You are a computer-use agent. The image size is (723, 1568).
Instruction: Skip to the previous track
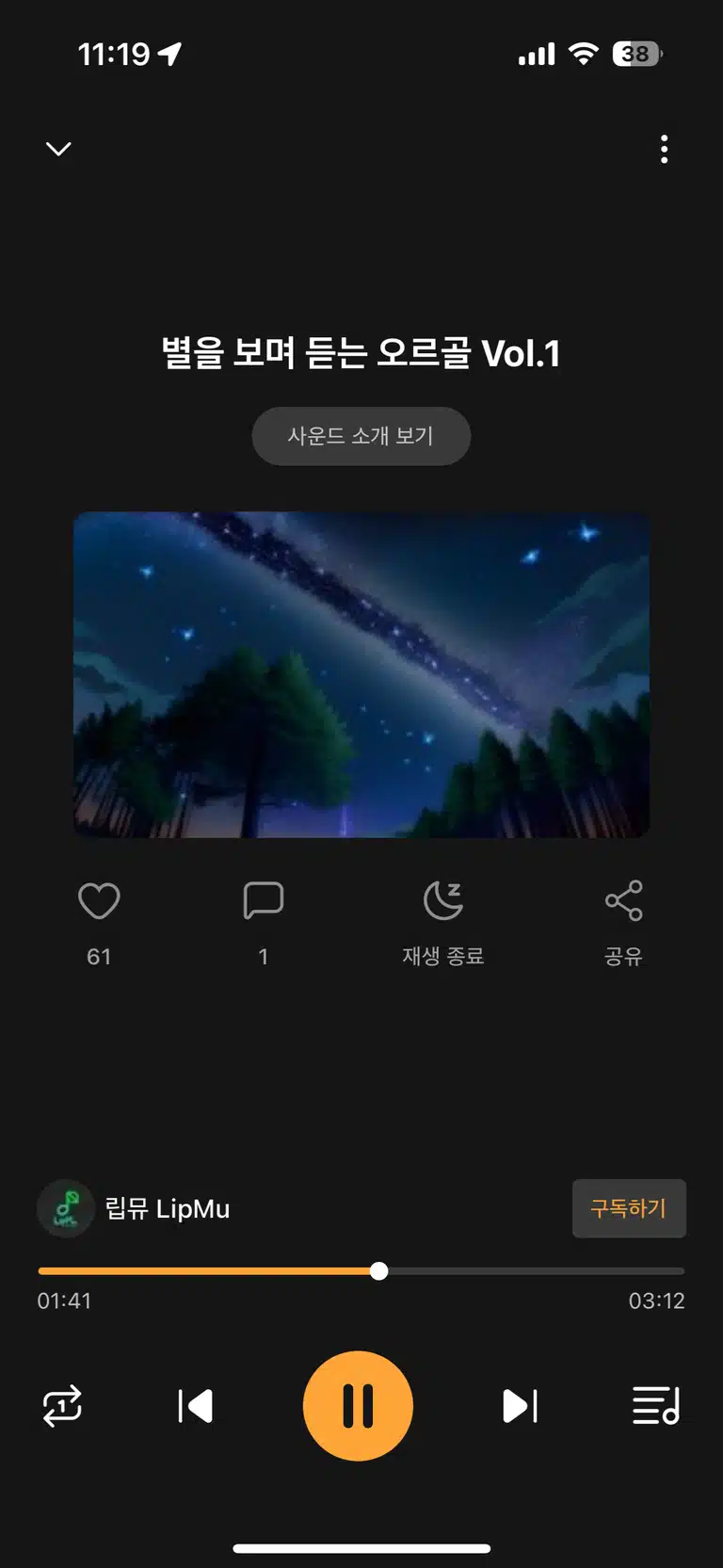click(x=196, y=1406)
